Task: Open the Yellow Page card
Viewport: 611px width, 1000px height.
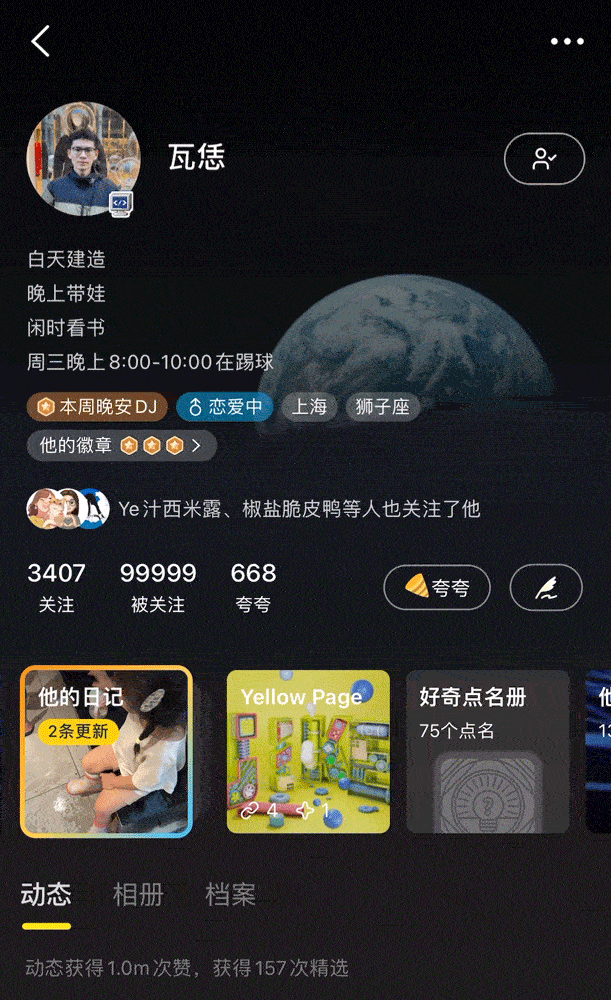Action: click(308, 751)
